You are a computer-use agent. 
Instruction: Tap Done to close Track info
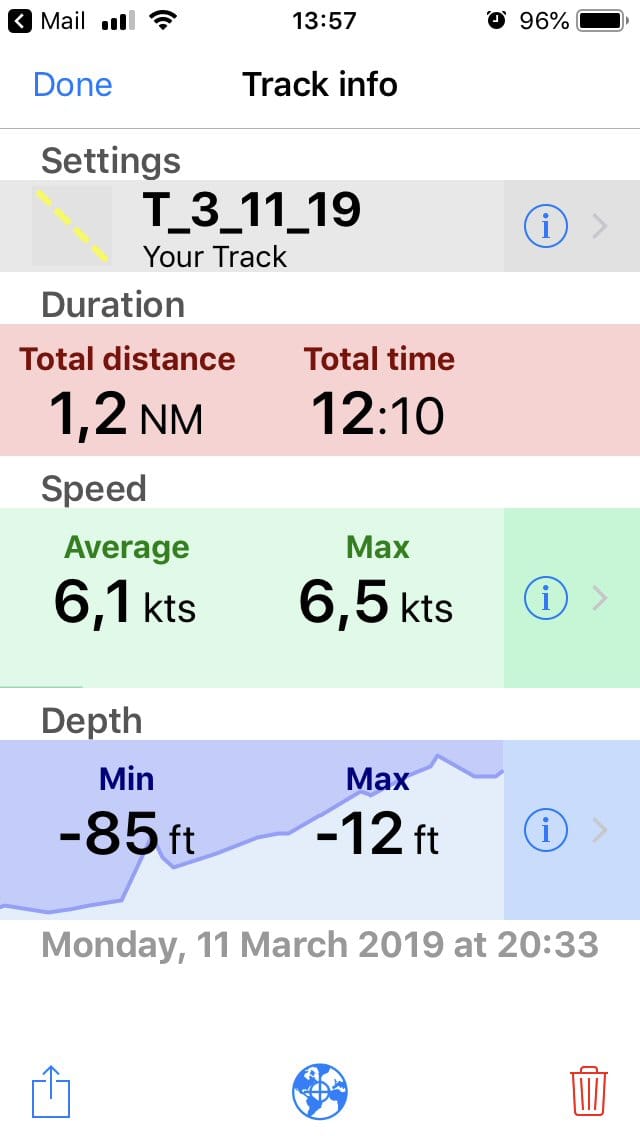(72, 85)
